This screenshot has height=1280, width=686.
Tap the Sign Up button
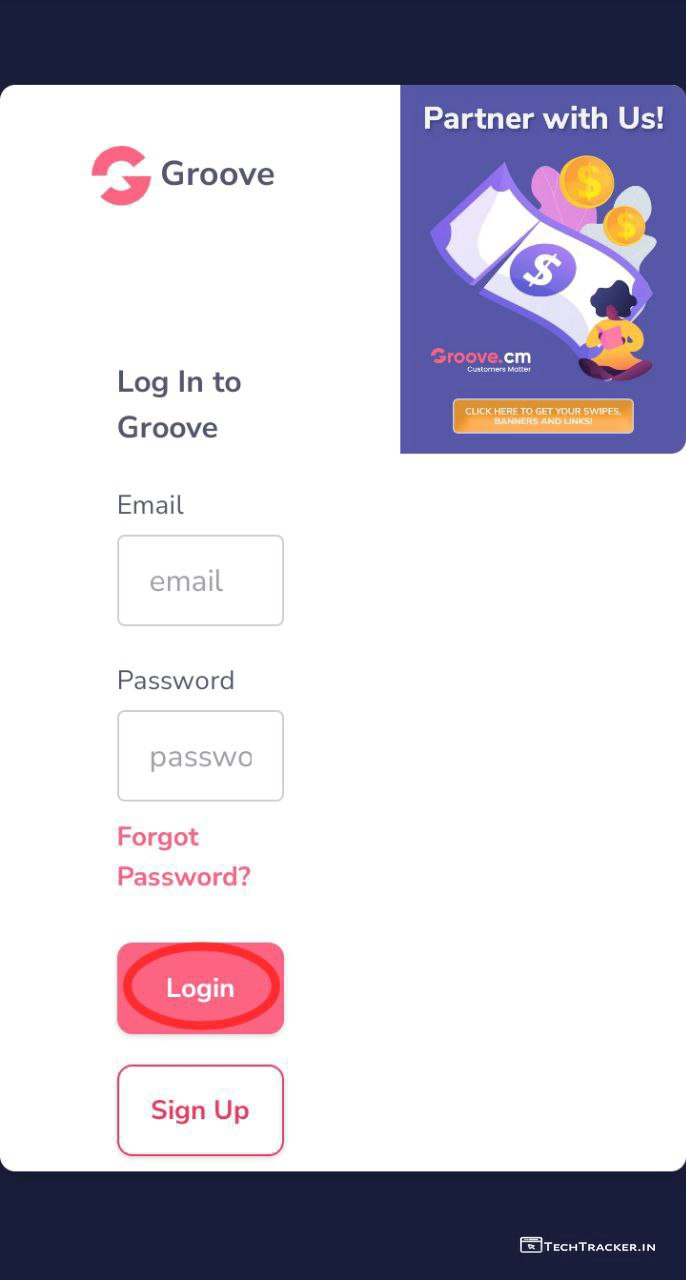pos(200,1110)
